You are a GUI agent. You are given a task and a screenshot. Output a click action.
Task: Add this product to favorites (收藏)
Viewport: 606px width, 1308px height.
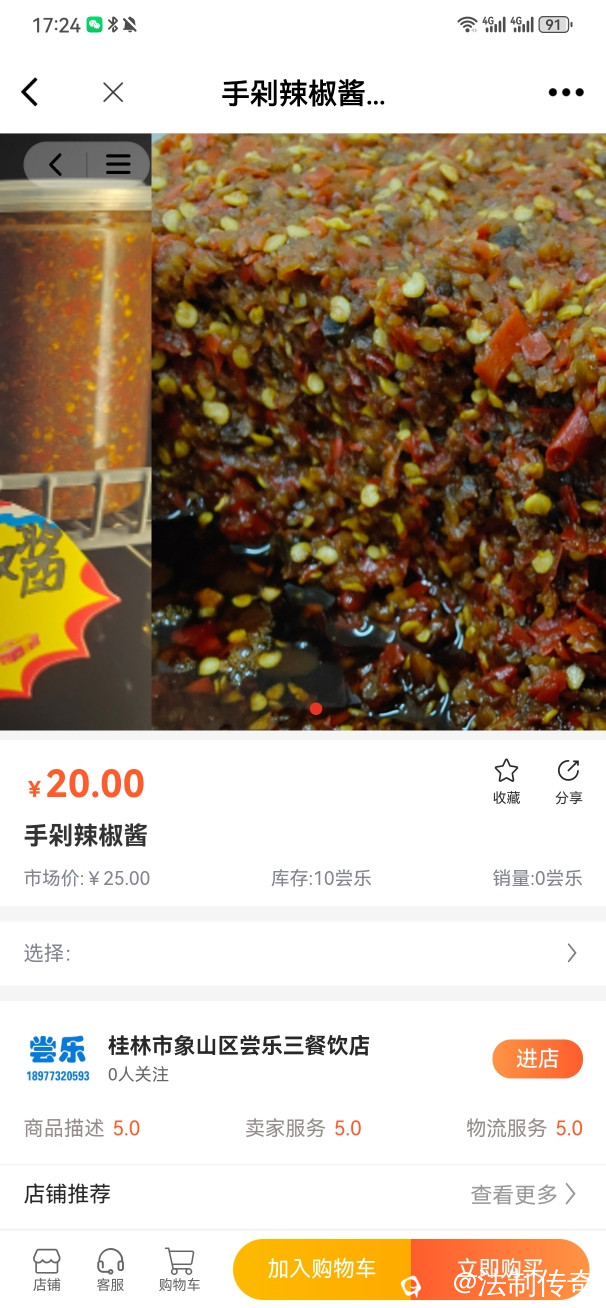[506, 781]
